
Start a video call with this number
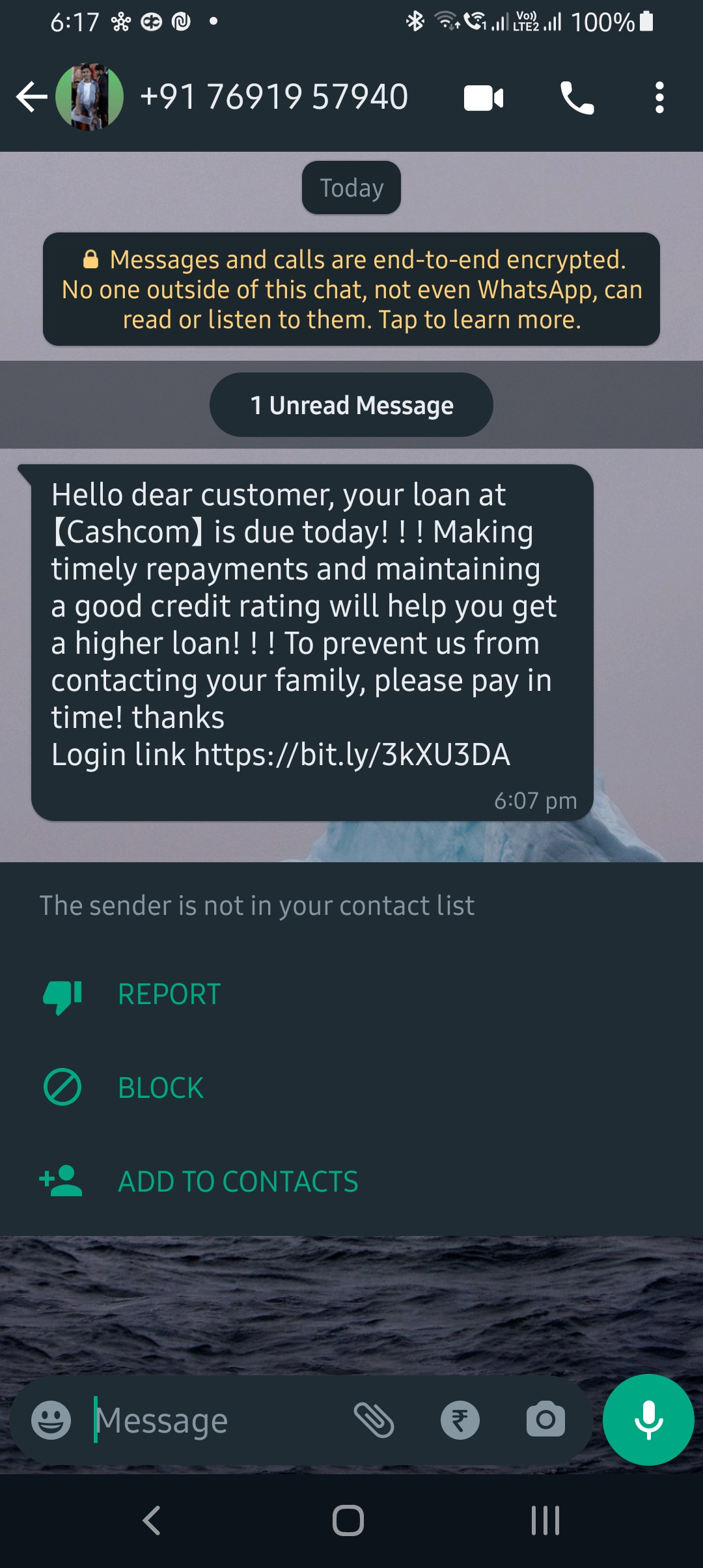point(483,98)
